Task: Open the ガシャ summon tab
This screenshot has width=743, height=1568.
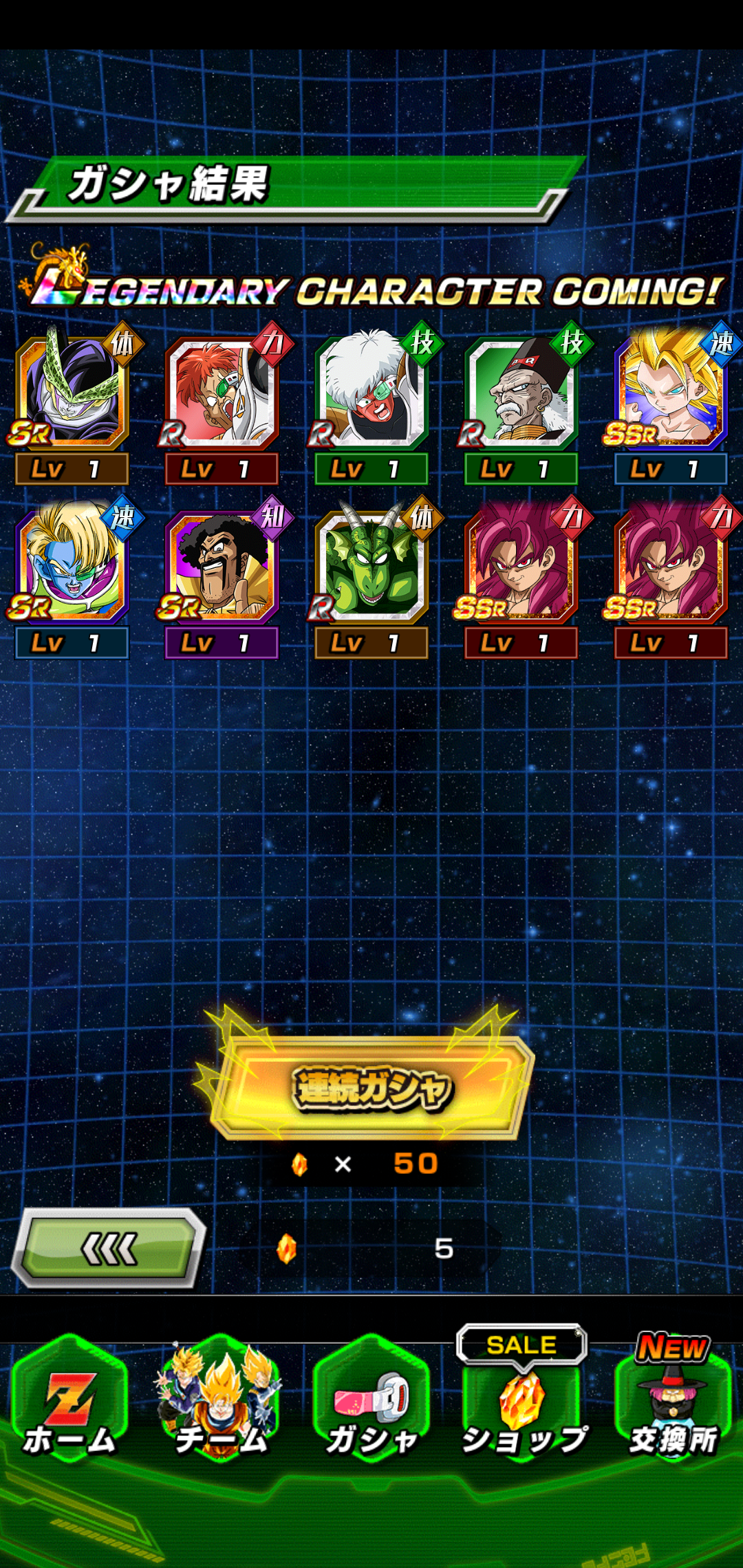Action: coord(371,1403)
